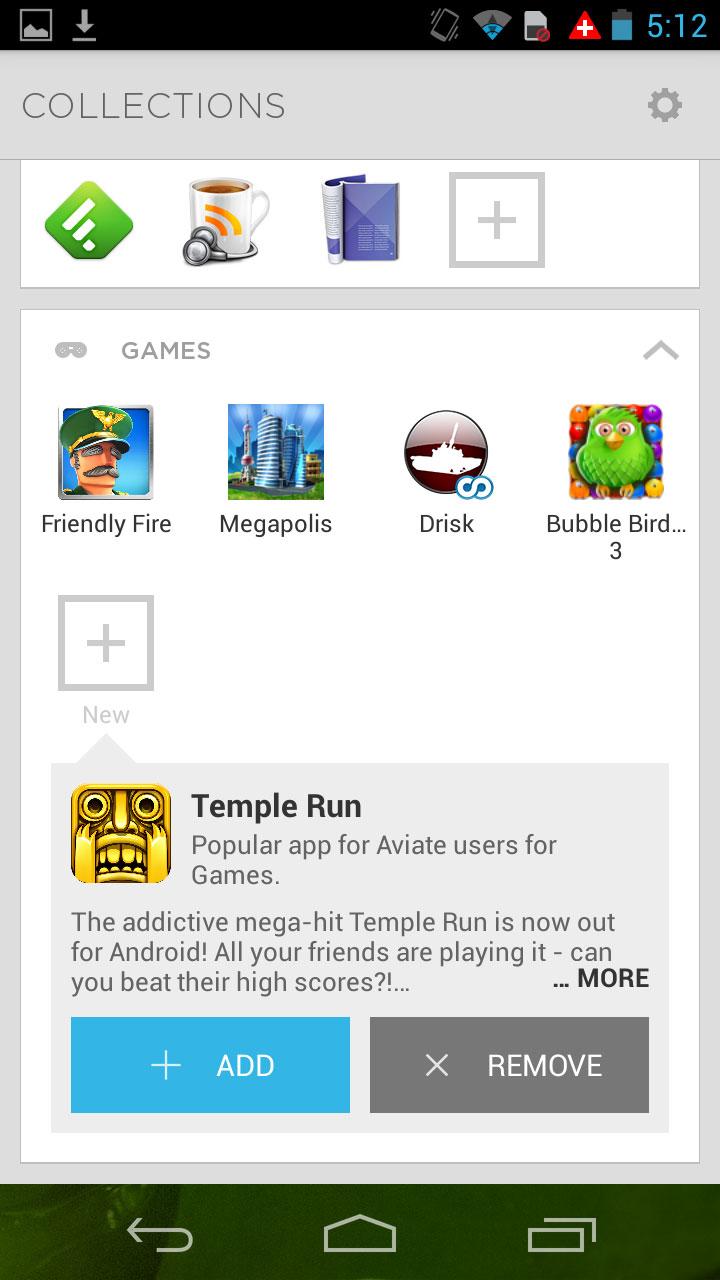The image size is (720, 1280).
Task: View recent apps
Action: (561, 1236)
